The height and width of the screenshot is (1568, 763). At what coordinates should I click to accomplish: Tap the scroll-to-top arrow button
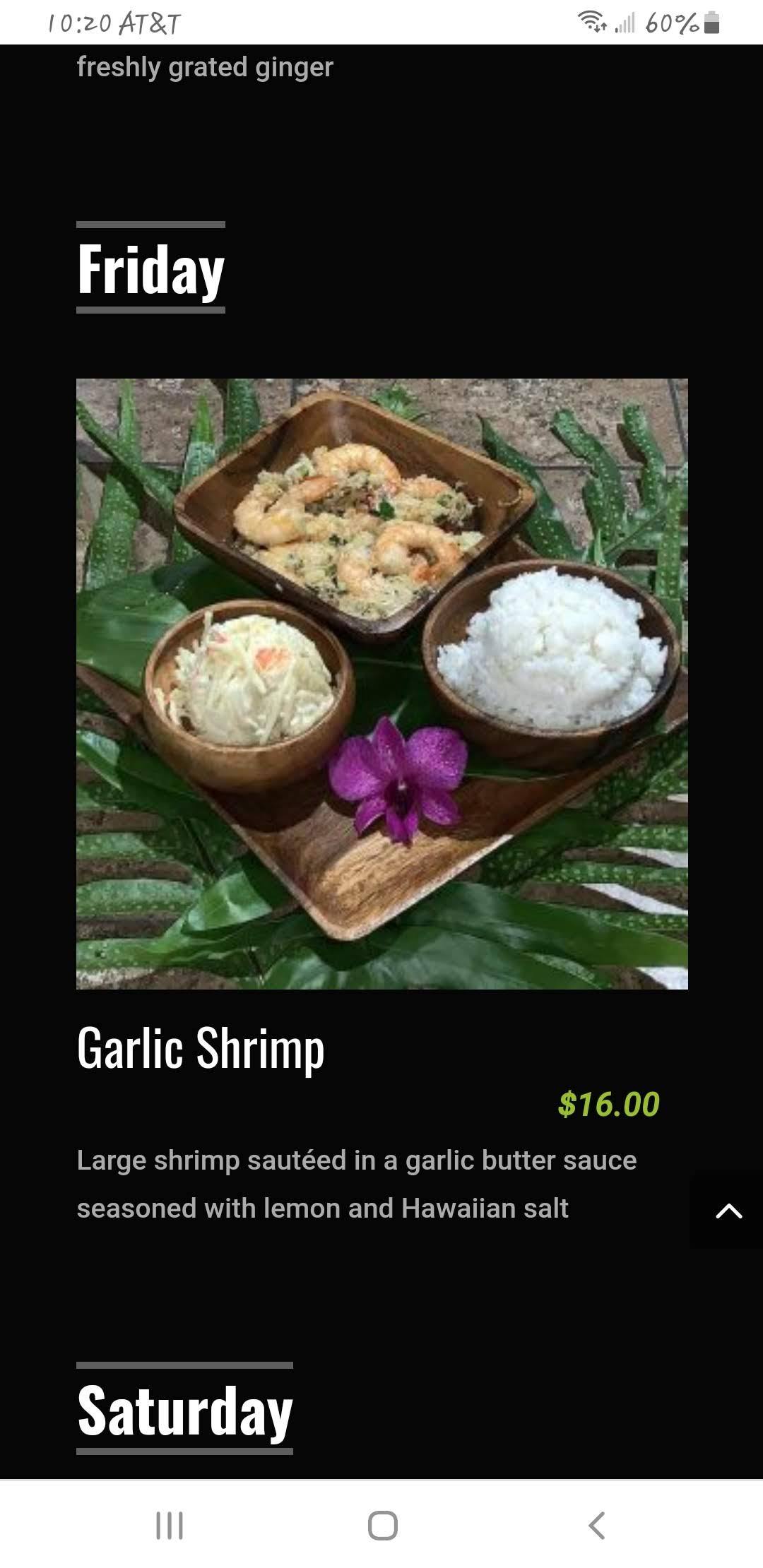pyautogui.click(x=728, y=1211)
